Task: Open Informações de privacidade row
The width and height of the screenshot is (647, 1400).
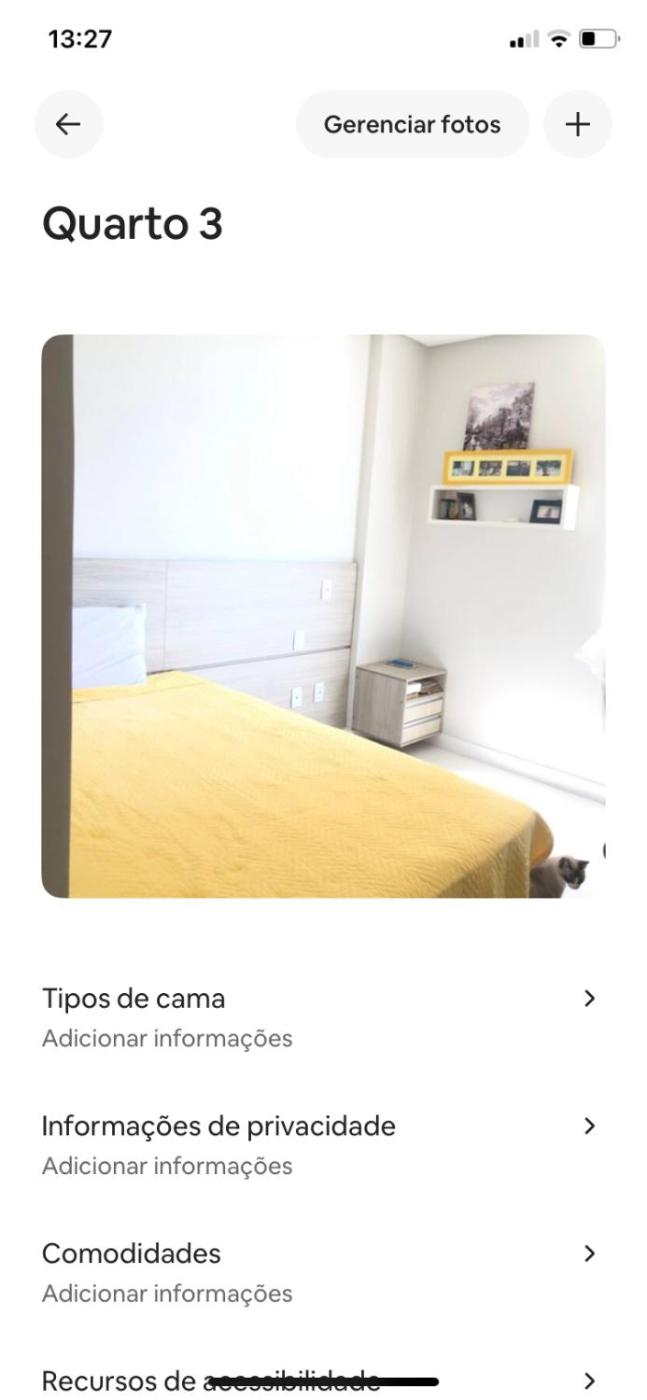Action: tap(323, 1144)
